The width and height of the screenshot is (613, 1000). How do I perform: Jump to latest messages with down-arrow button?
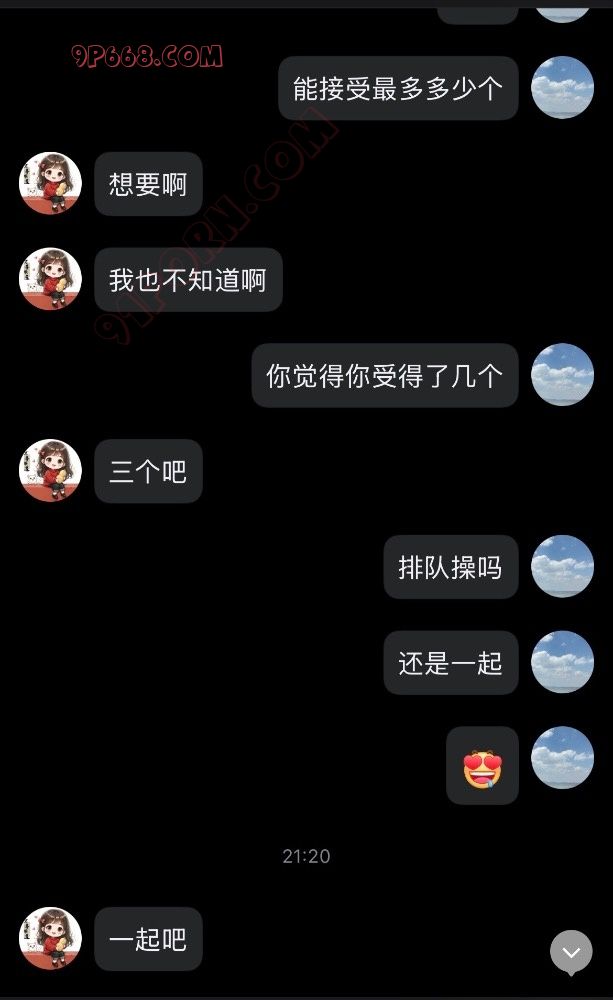[571, 952]
